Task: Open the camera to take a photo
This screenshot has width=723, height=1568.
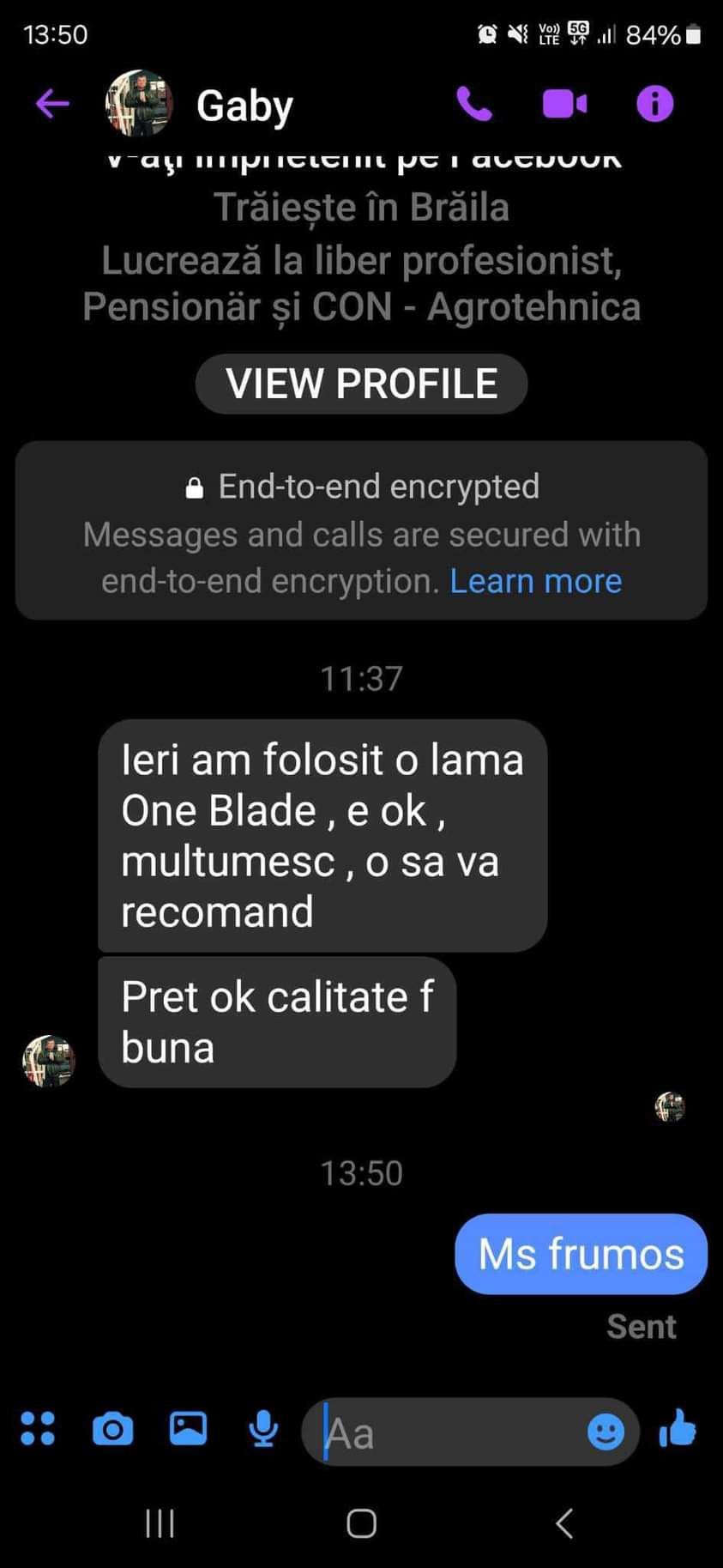Action: pos(112,1429)
